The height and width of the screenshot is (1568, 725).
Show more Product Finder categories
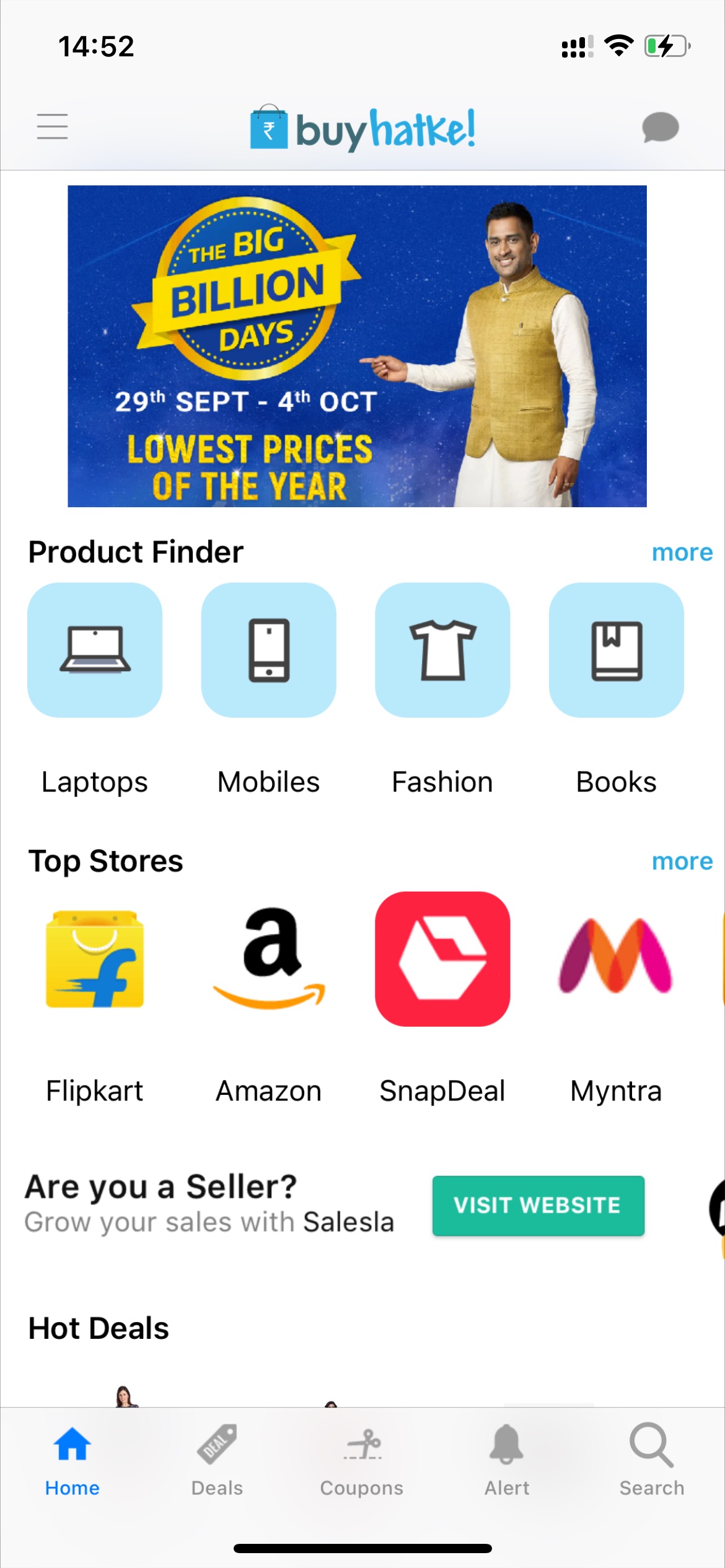682,552
